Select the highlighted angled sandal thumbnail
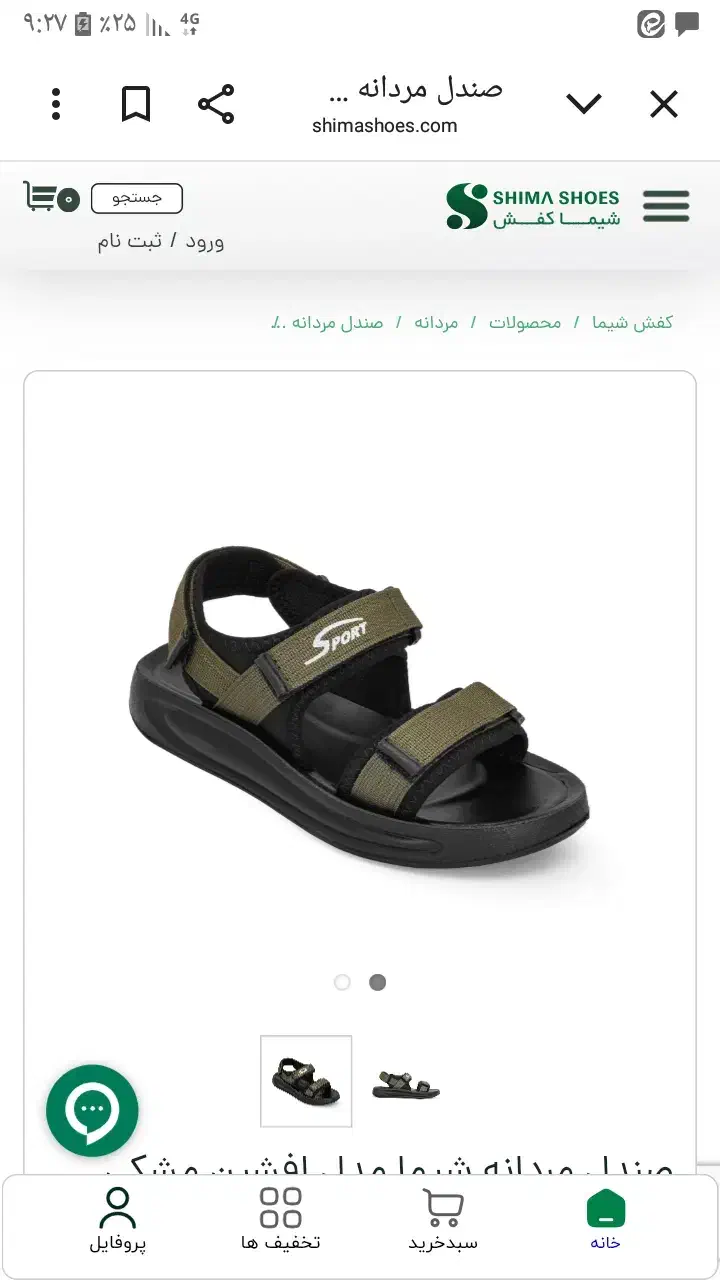 point(306,1081)
